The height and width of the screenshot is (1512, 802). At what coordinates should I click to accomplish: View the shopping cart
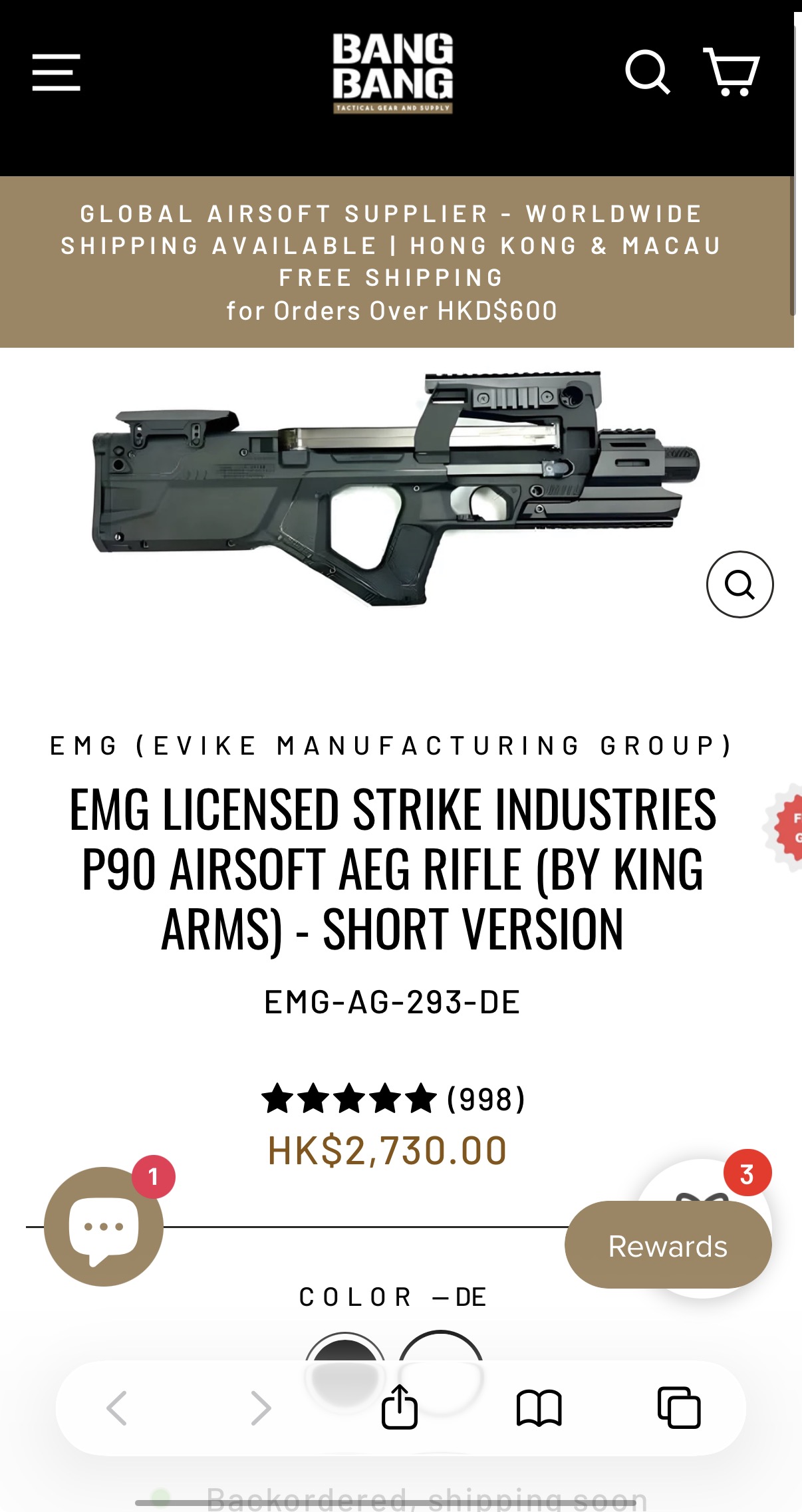click(732, 72)
